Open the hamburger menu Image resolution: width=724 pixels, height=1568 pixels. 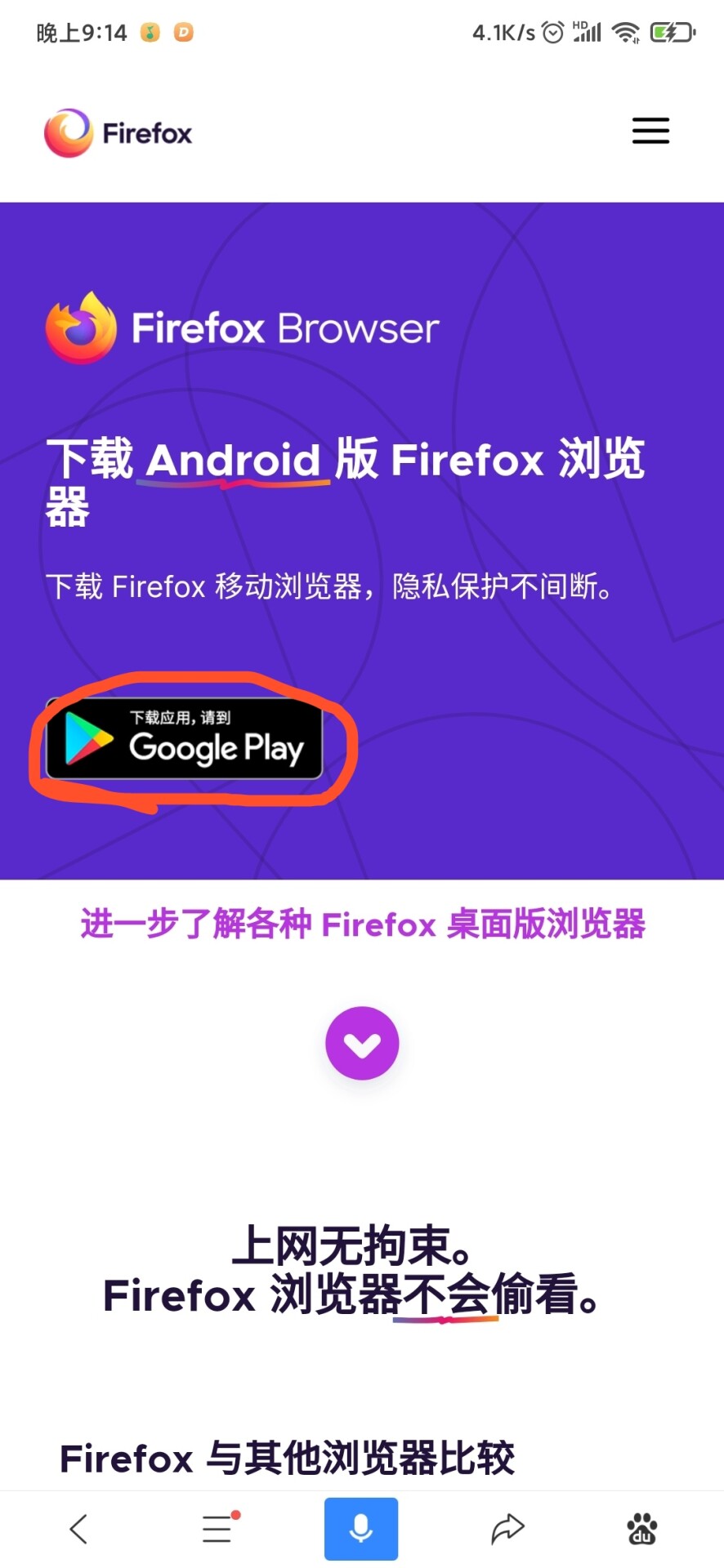click(x=650, y=131)
